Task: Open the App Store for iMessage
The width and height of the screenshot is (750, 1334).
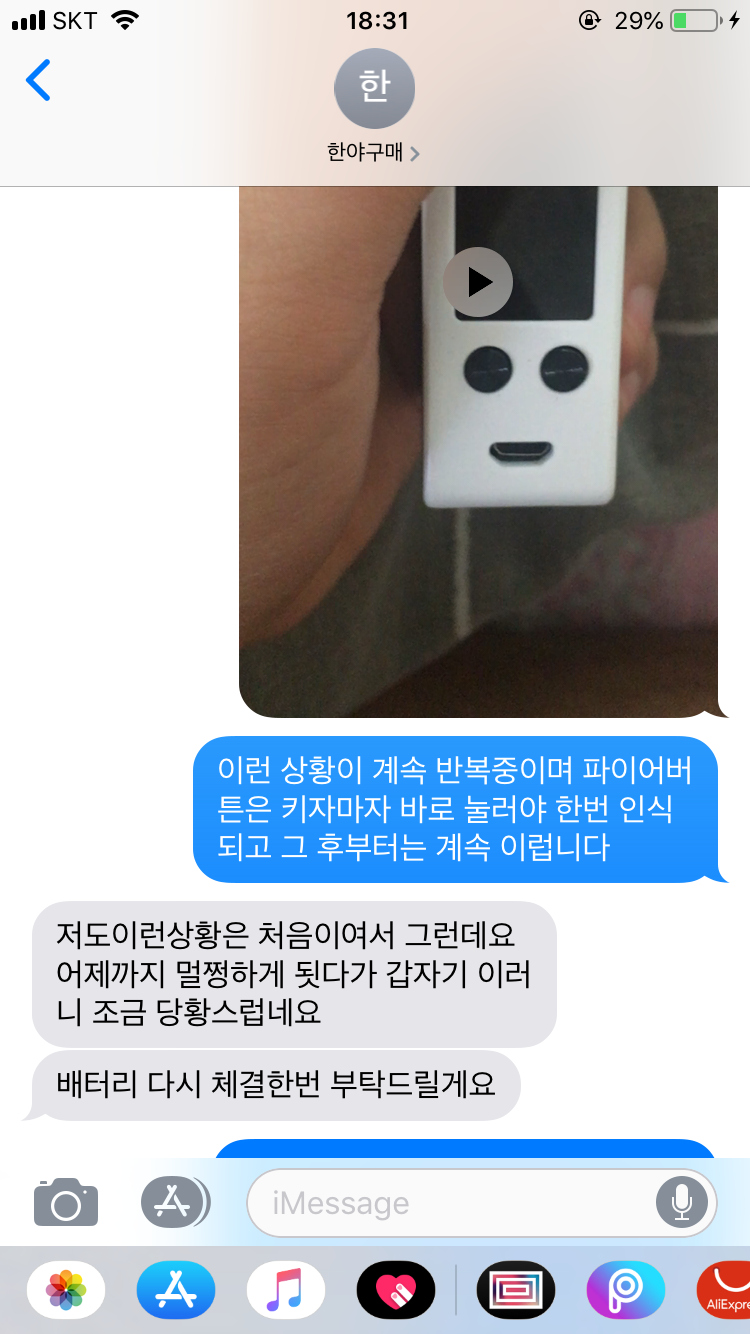Action: (176, 1290)
